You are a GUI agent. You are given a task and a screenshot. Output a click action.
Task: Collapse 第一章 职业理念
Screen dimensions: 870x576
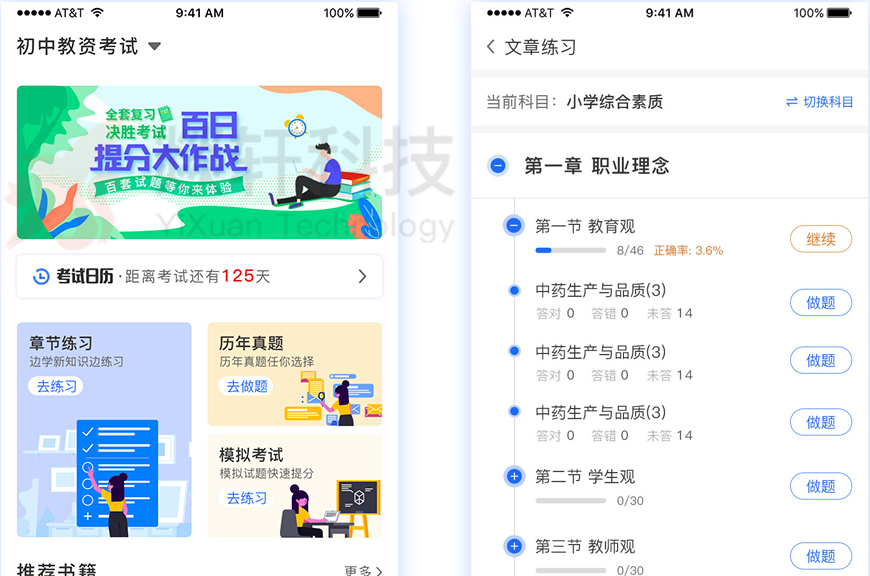(x=498, y=166)
